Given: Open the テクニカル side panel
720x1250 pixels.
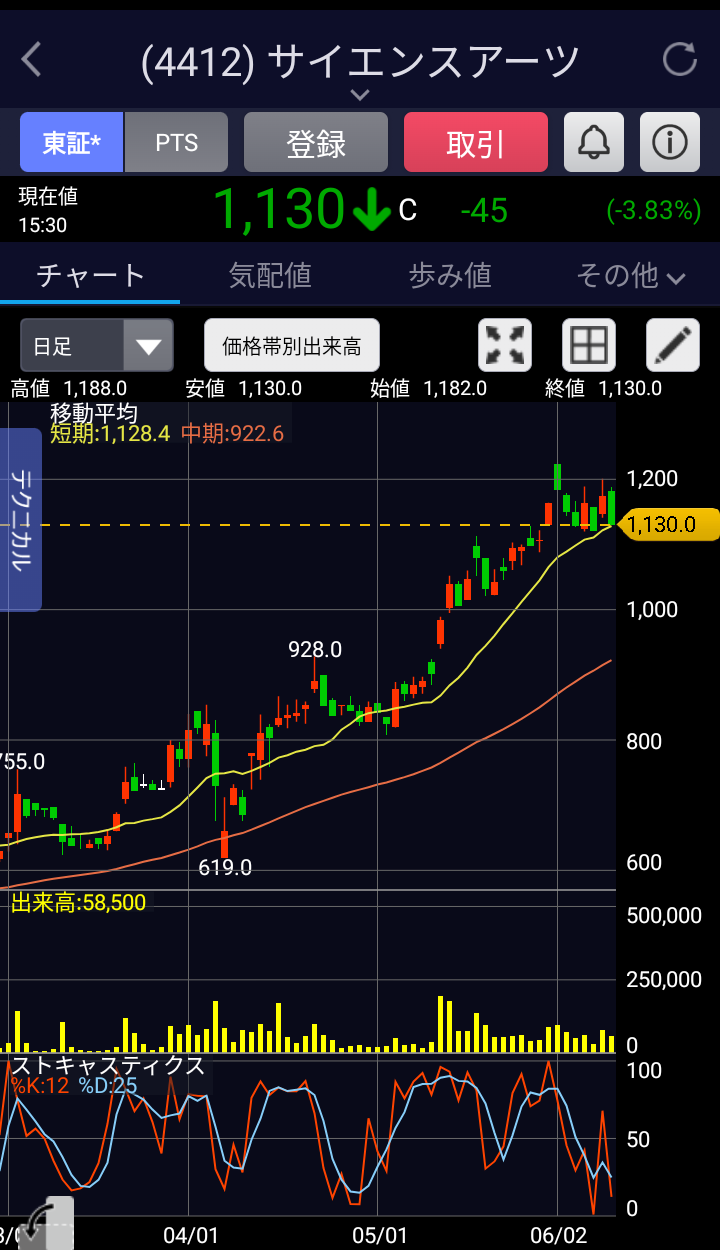Looking at the screenshot, I should coord(20,519).
